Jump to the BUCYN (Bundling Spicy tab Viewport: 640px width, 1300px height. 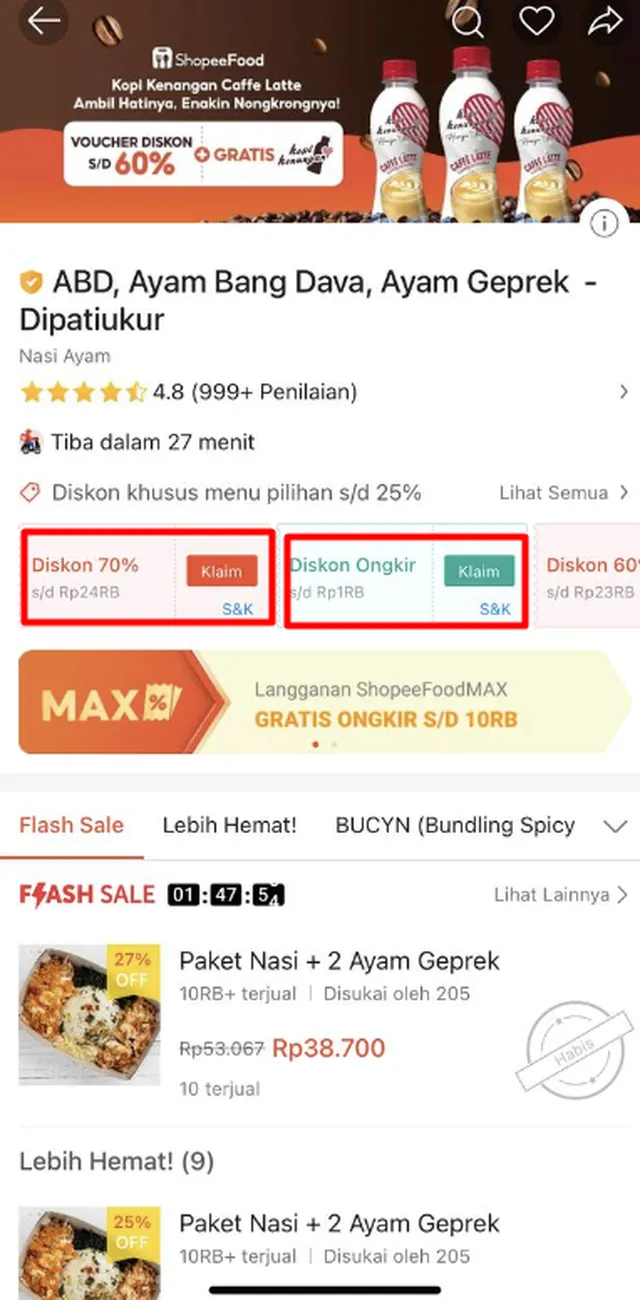455,825
